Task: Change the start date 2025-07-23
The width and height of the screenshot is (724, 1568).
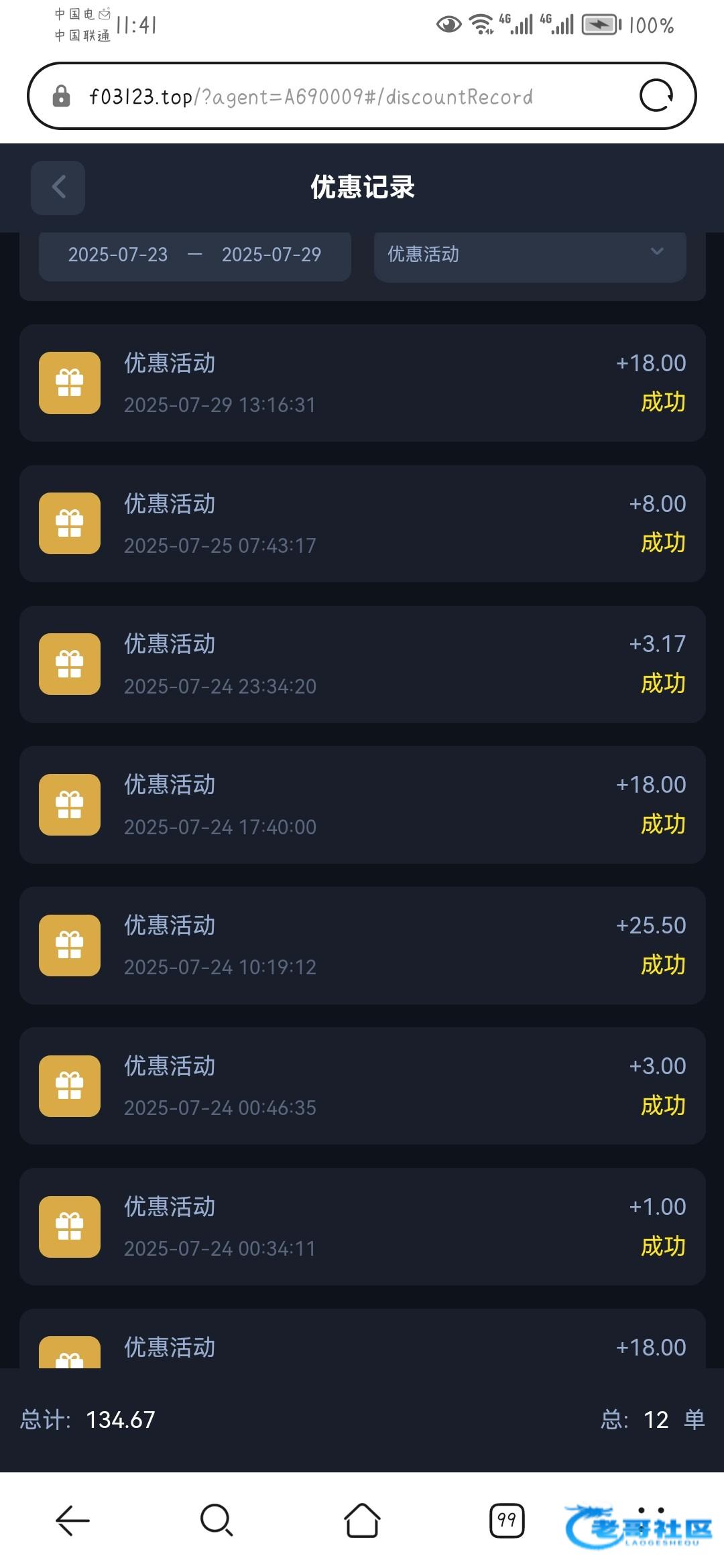Action: [118, 255]
